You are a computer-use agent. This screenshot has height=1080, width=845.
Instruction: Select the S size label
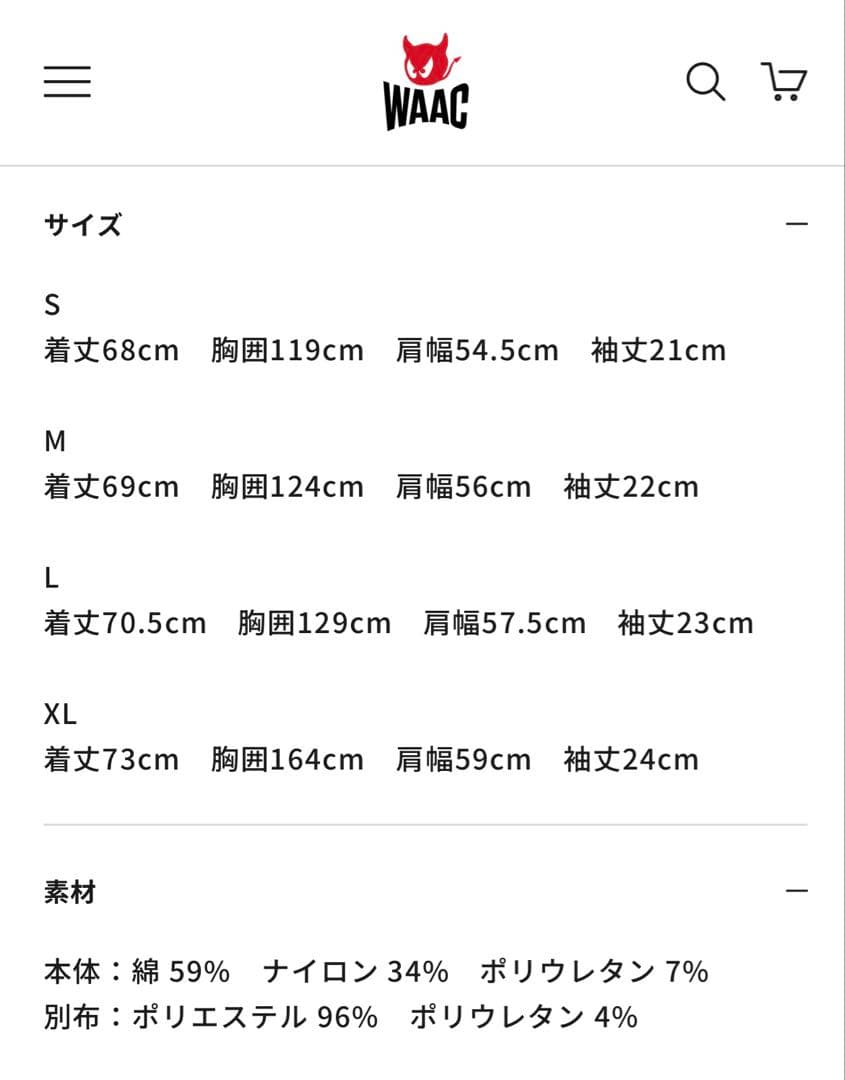(x=53, y=302)
